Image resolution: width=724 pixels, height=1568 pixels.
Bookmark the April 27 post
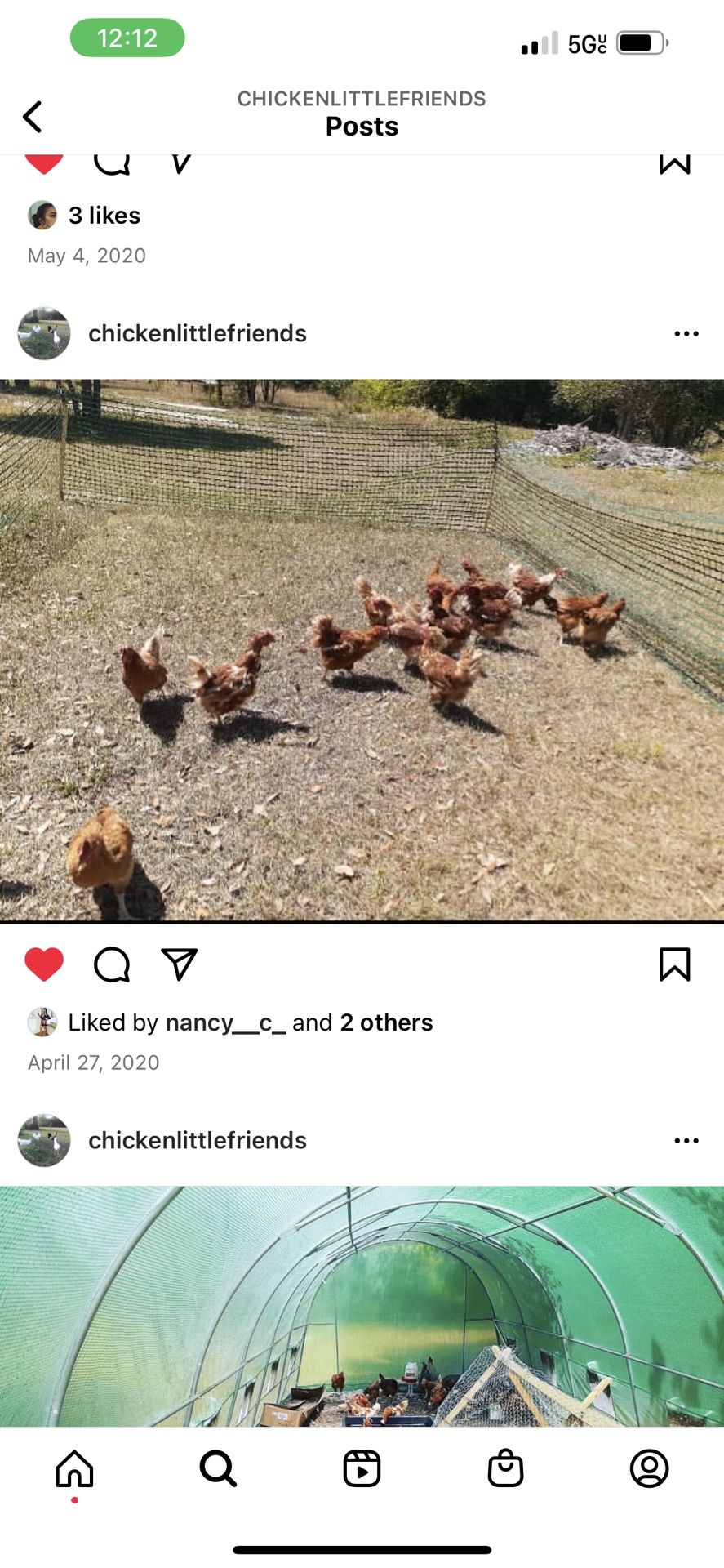click(x=675, y=964)
